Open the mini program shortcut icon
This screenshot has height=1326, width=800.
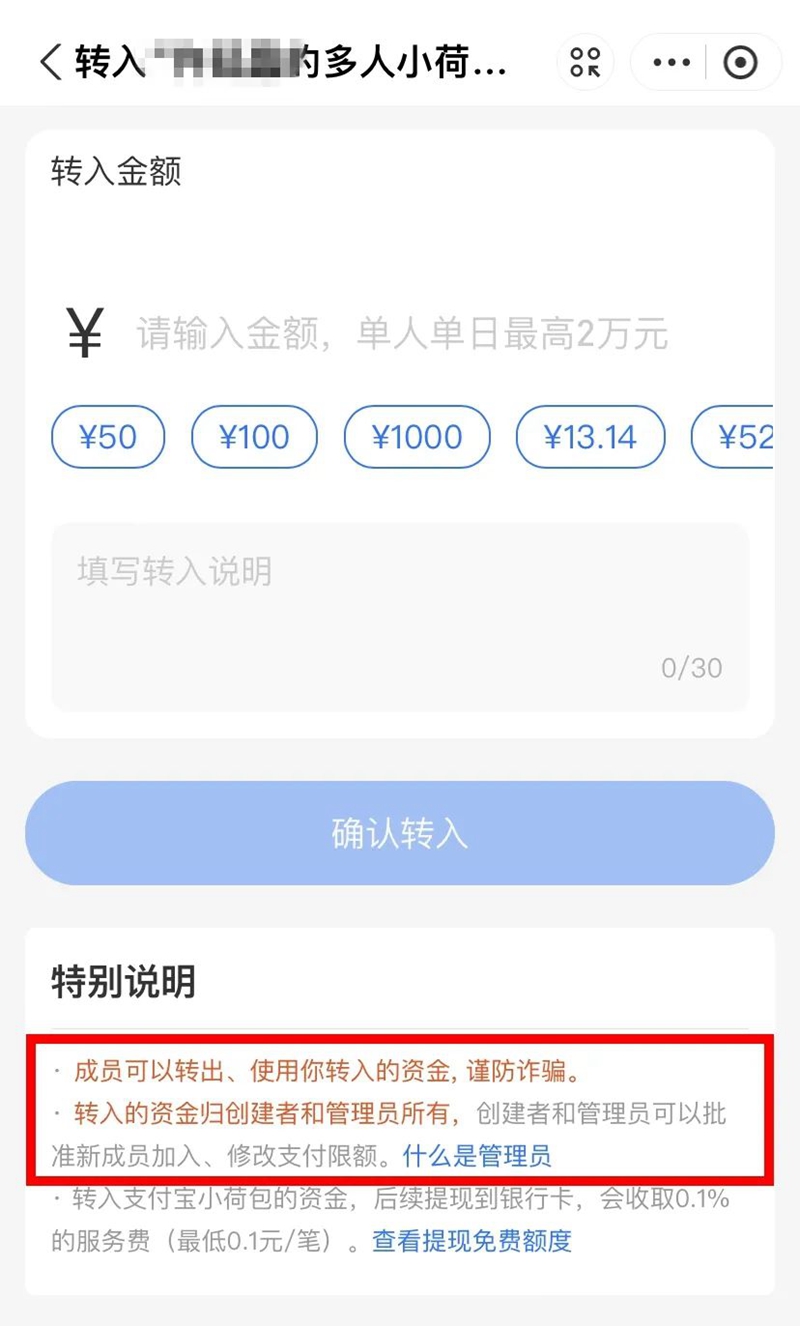point(585,62)
